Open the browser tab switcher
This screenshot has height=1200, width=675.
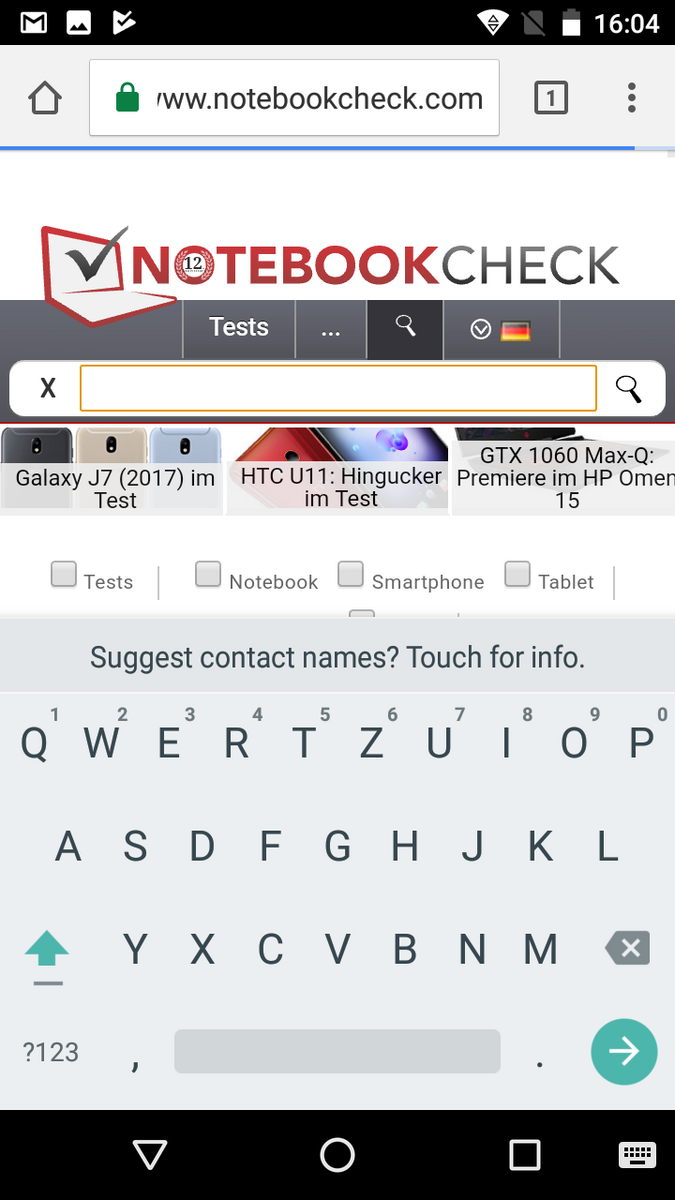(551, 98)
